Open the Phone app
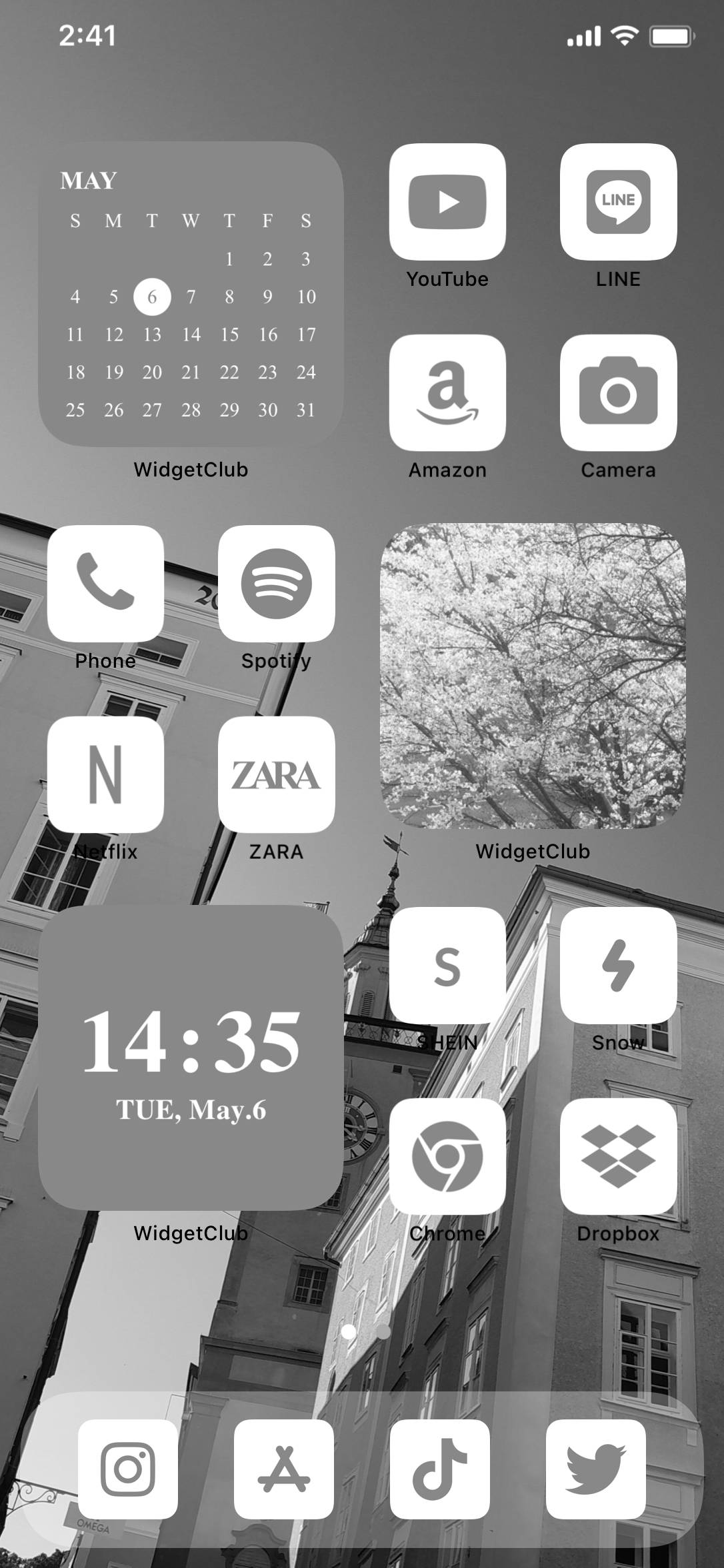724x1568 pixels. pyautogui.click(x=105, y=583)
